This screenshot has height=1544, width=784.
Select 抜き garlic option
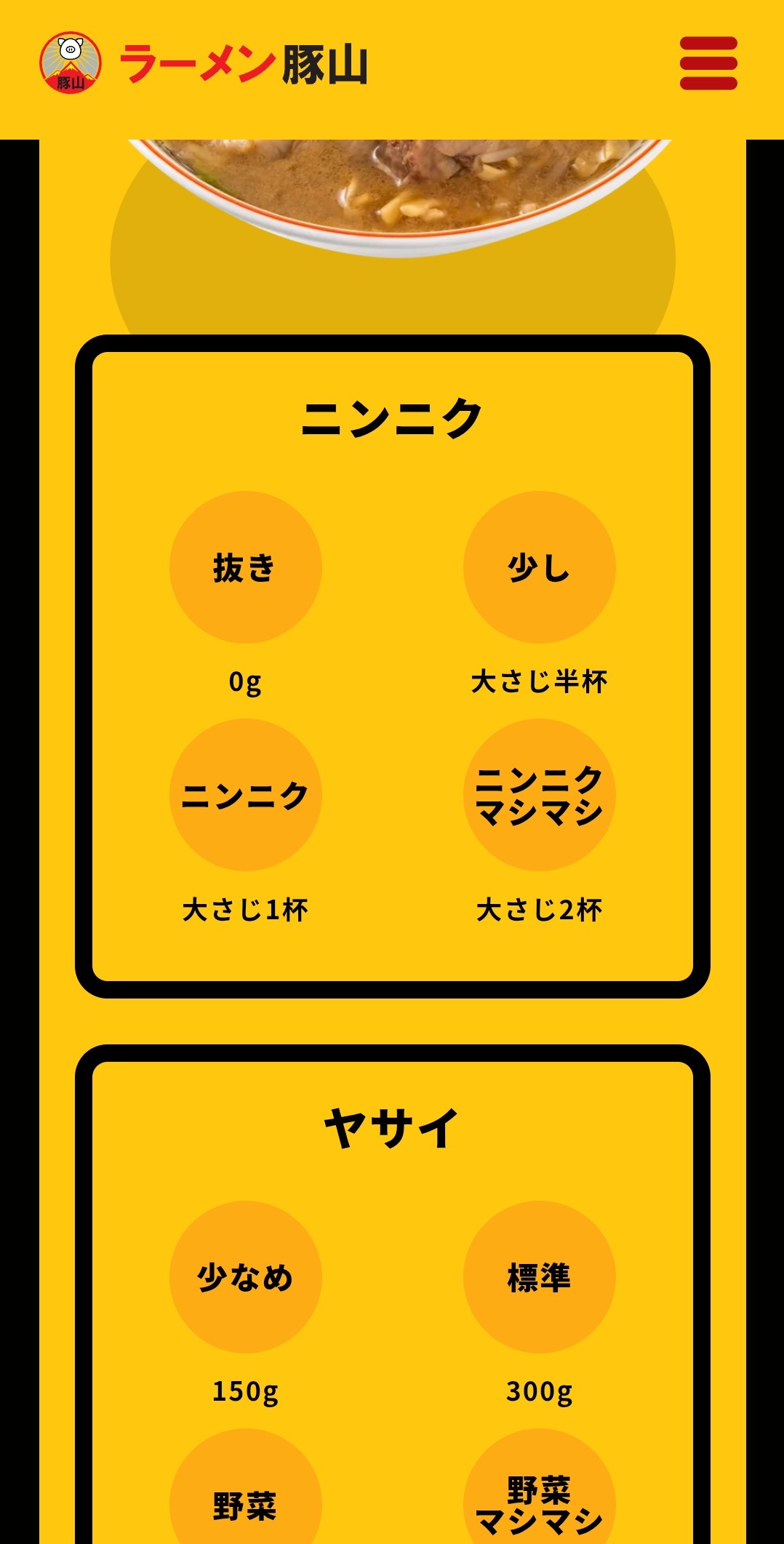245,567
